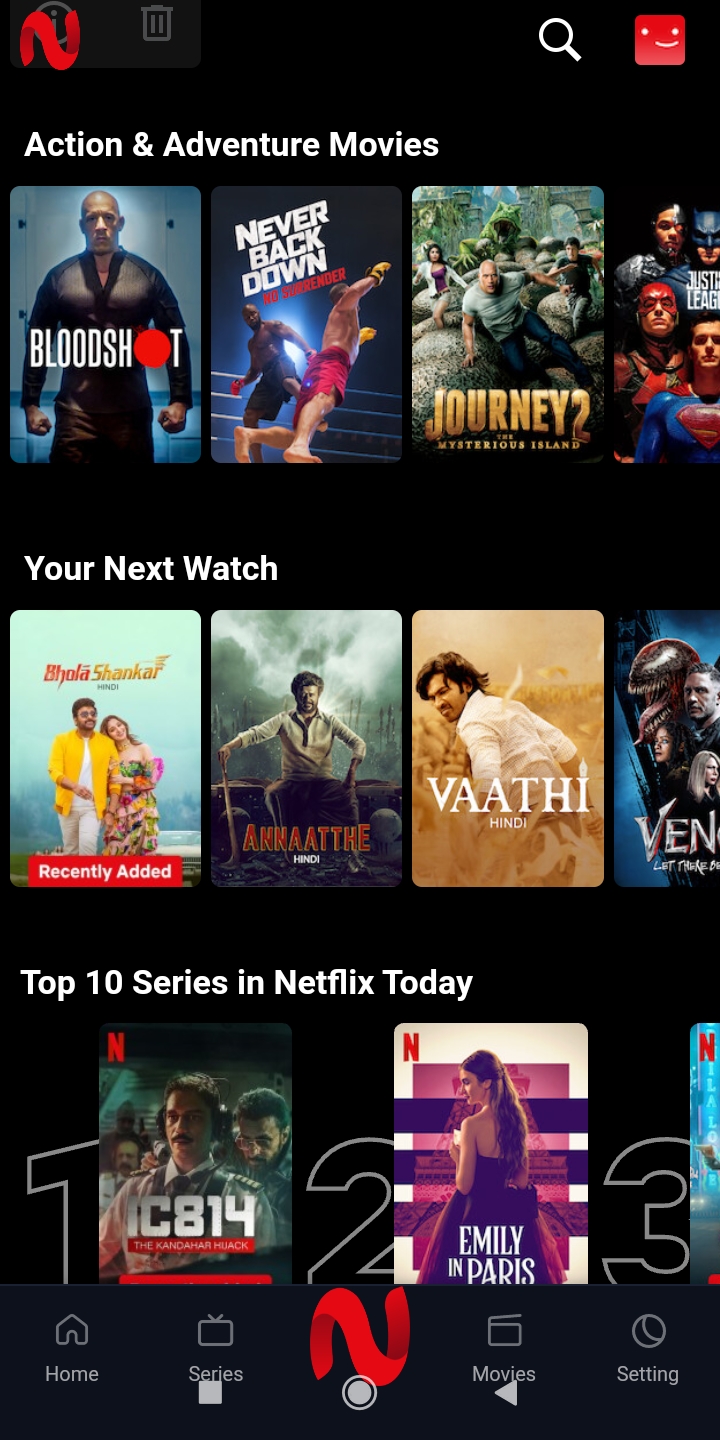This screenshot has width=720, height=1440.
Task: Open the Setting tab
Action: coord(648,1350)
